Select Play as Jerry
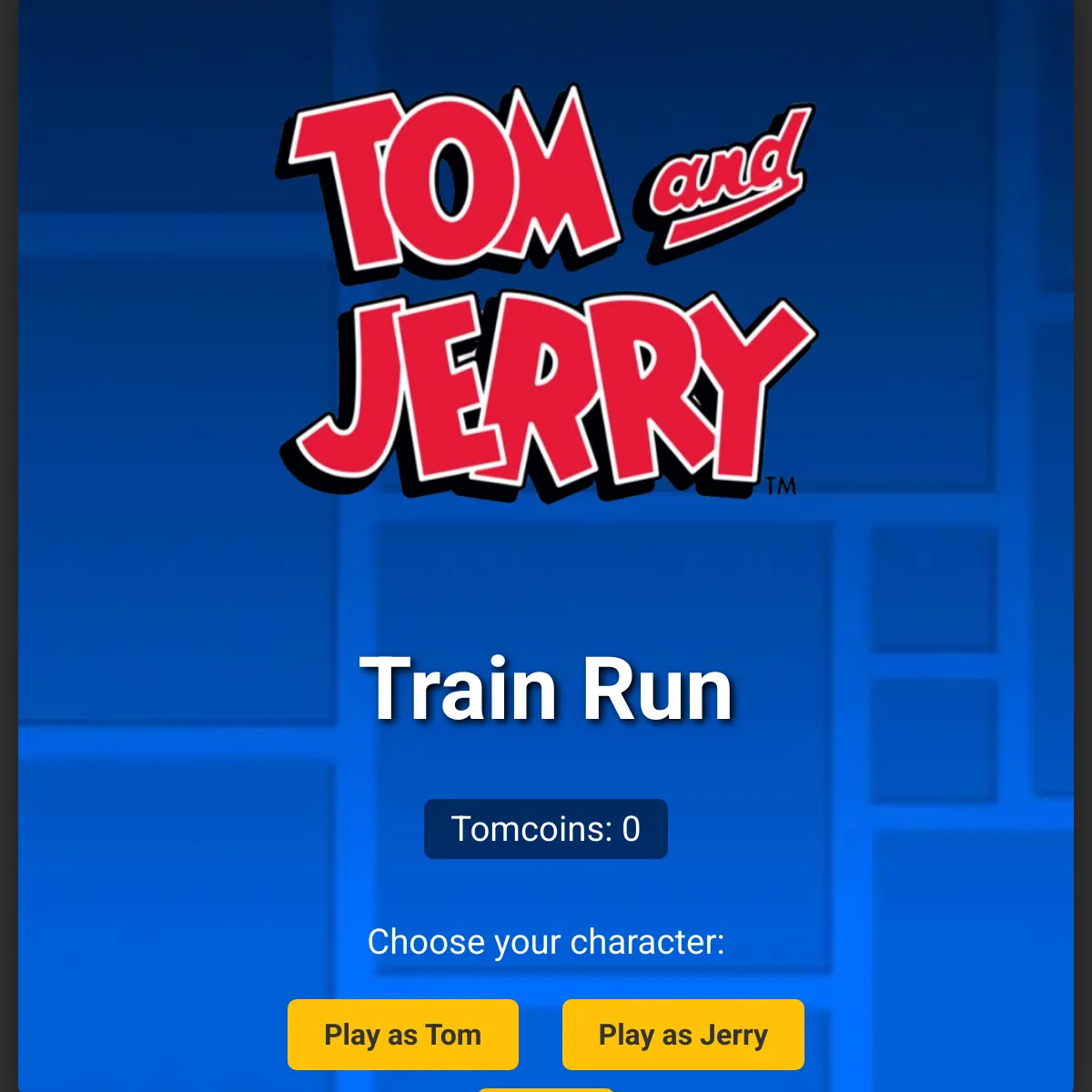 [682, 1035]
